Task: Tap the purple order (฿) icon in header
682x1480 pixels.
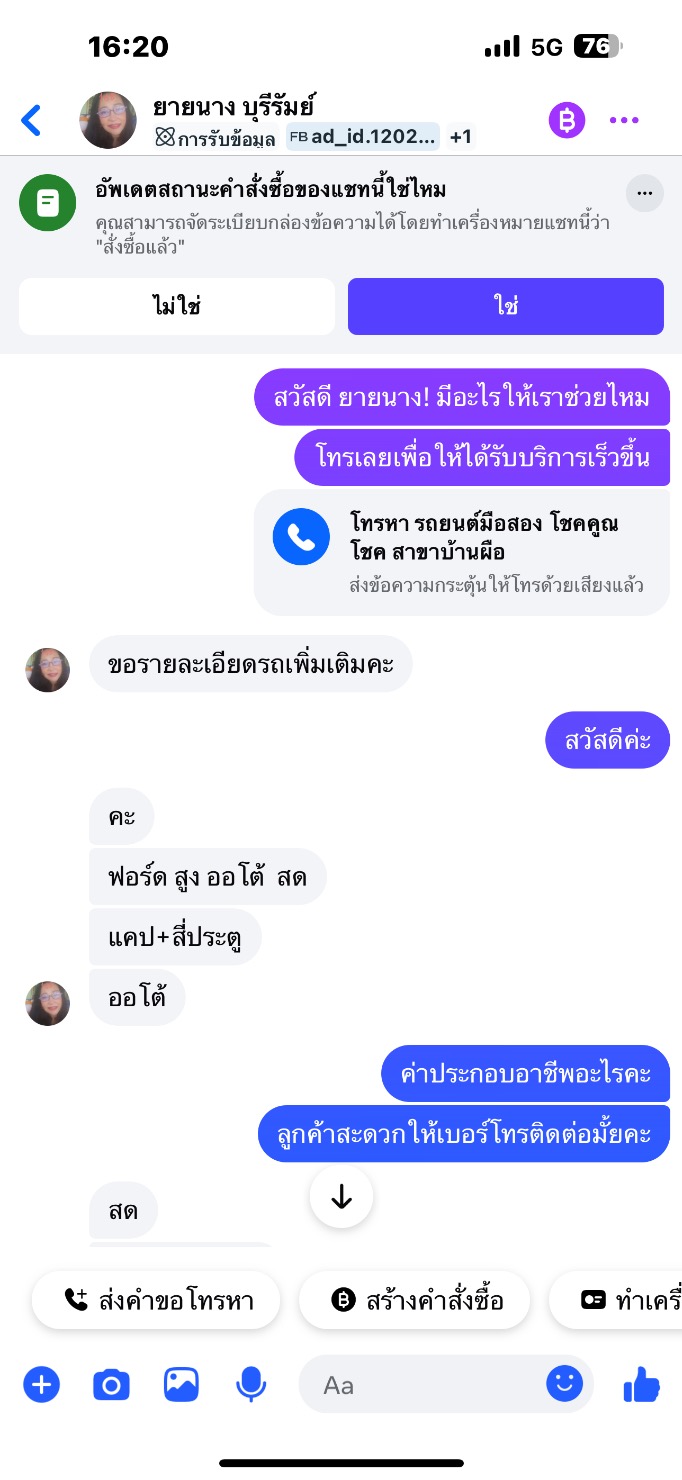Action: [566, 121]
